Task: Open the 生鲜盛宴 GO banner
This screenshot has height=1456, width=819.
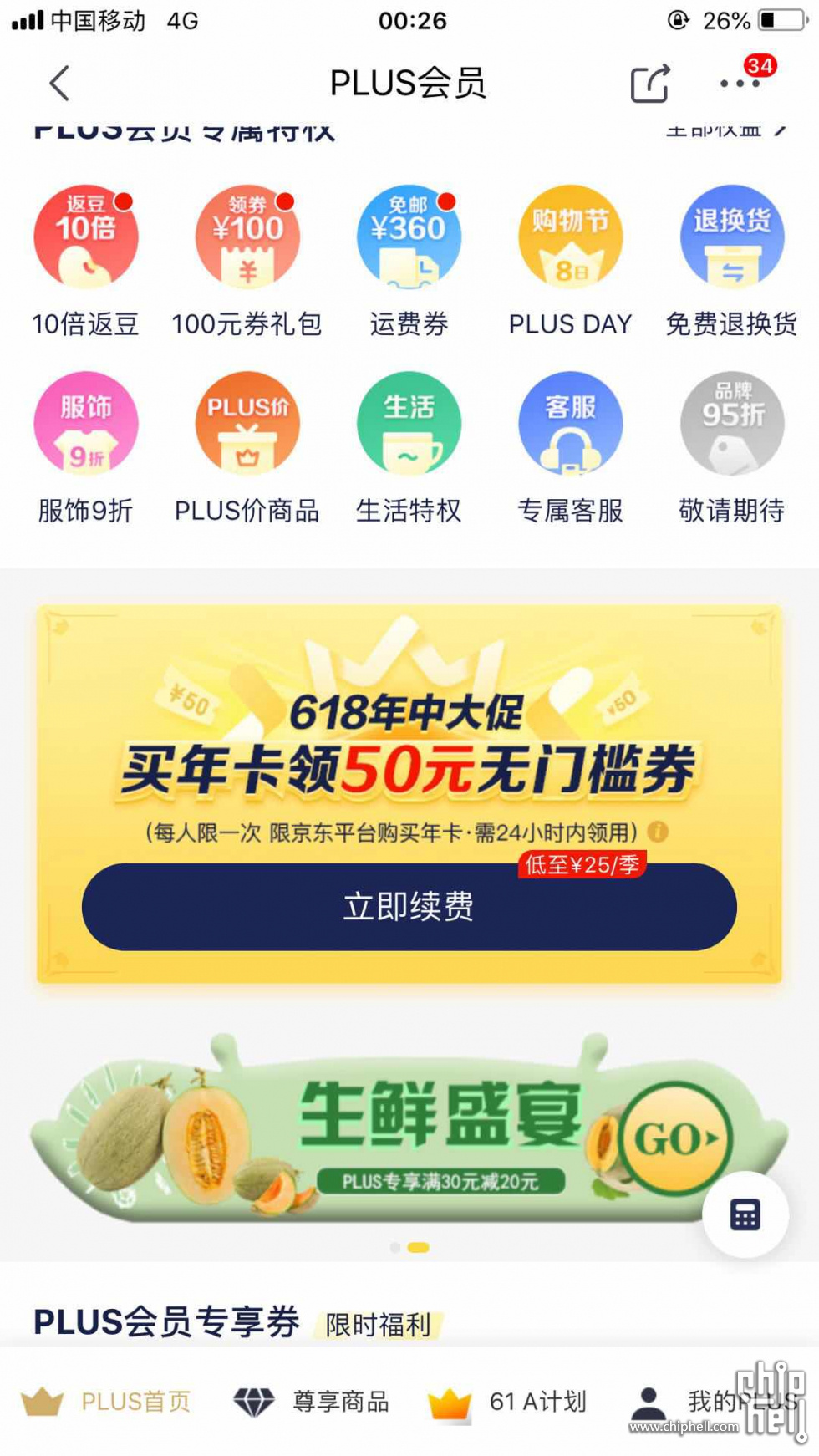Action: click(x=675, y=1138)
